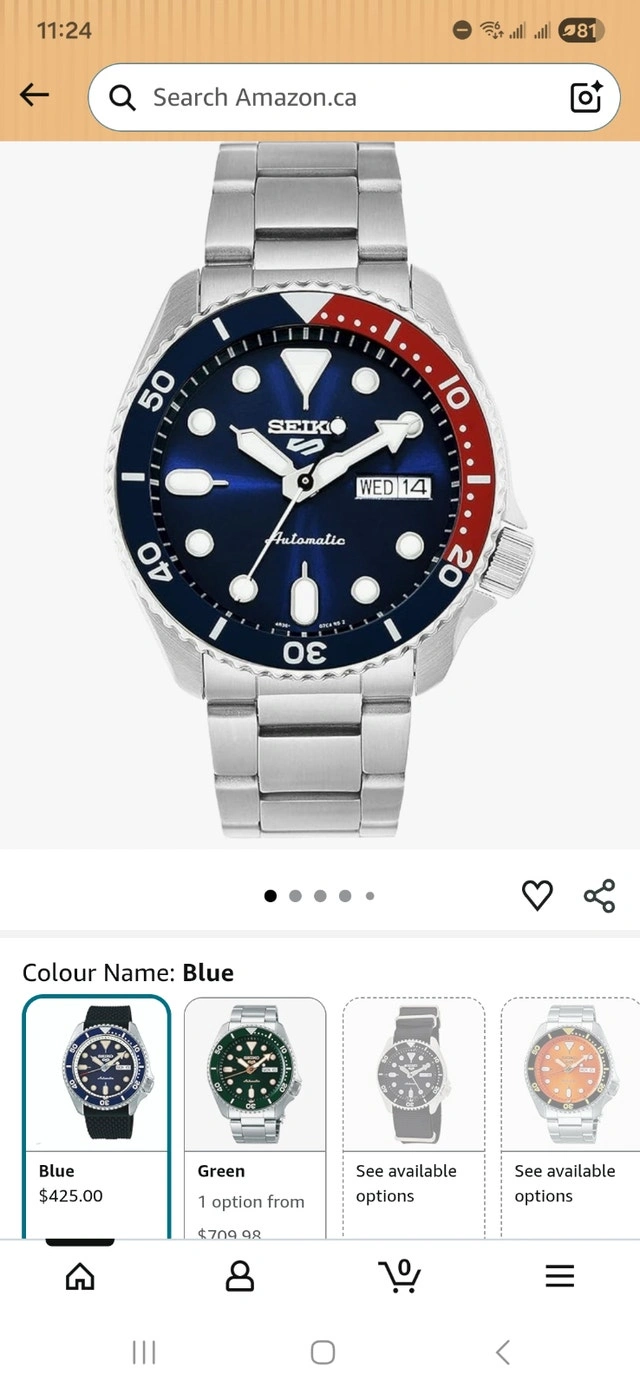Tap the system home button
The image size is (640, 1388).
(322, 1353)
